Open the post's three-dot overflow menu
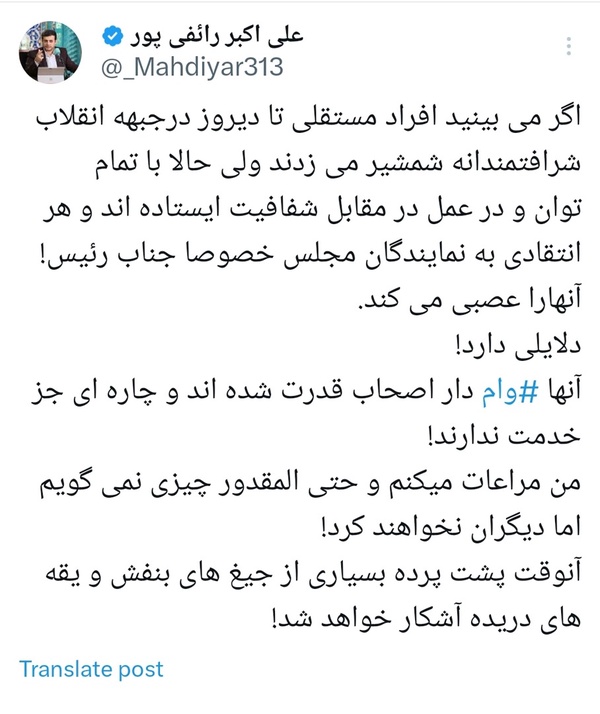This screenshot has height=714, width=600. [x=569, y=46]
